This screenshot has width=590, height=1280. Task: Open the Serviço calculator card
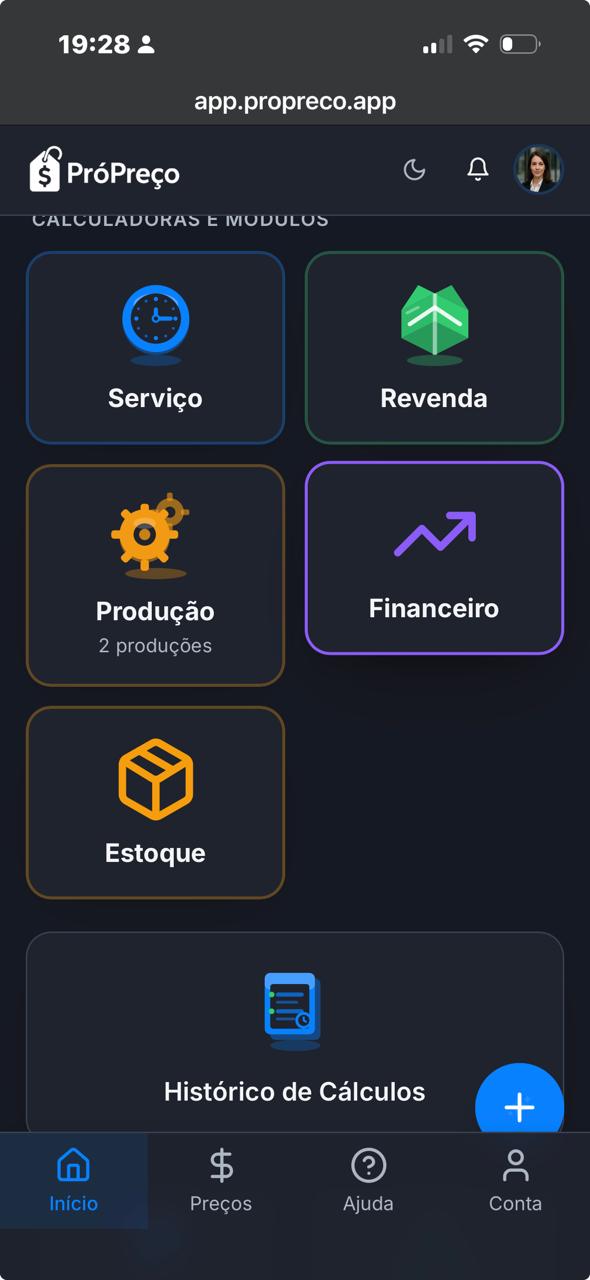(155, 348)
